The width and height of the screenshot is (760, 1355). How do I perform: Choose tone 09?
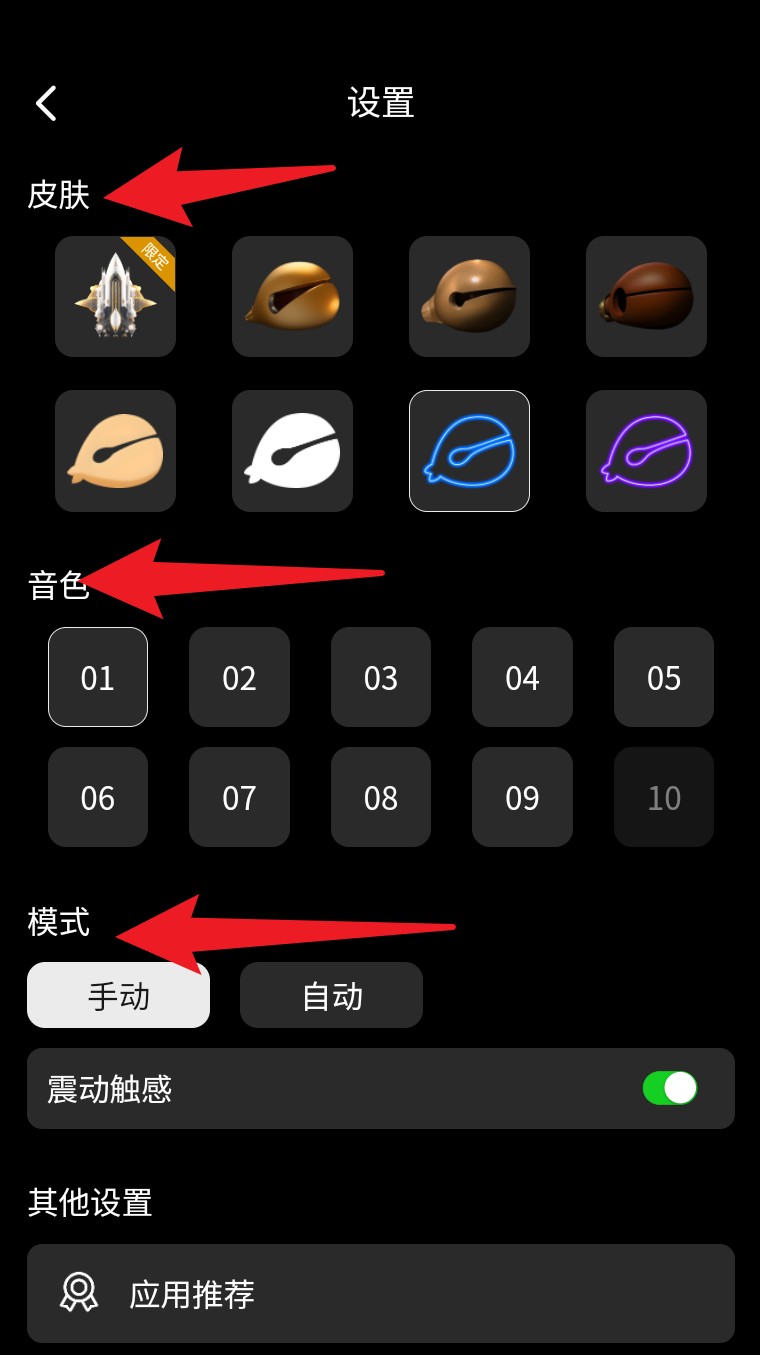tap(522, 797)
